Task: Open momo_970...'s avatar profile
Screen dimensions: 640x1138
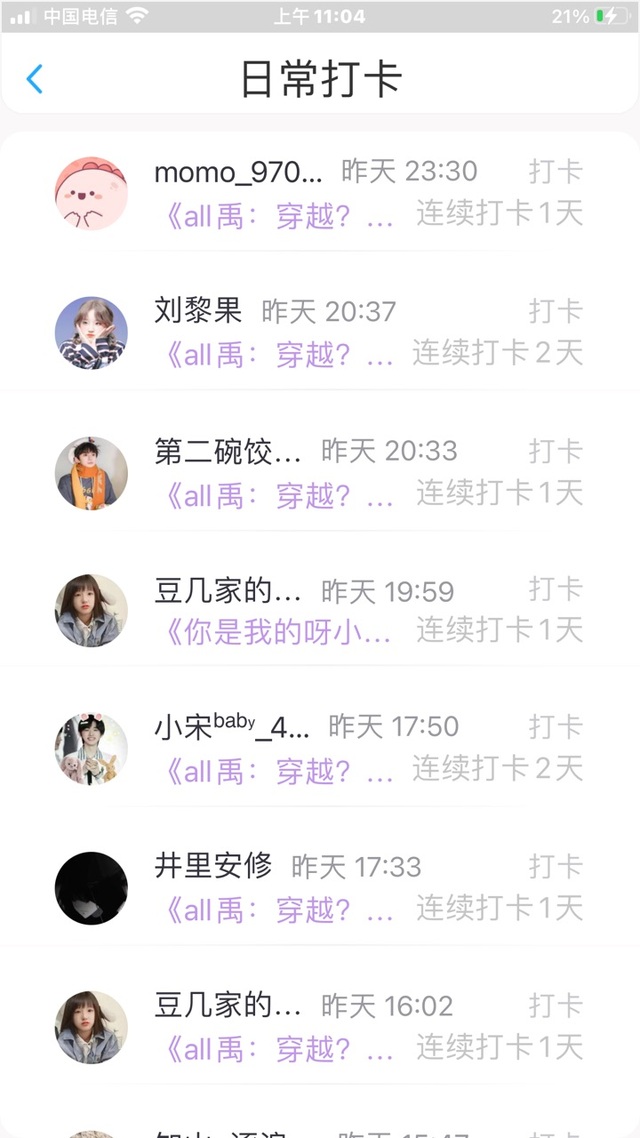Action: 91,193
